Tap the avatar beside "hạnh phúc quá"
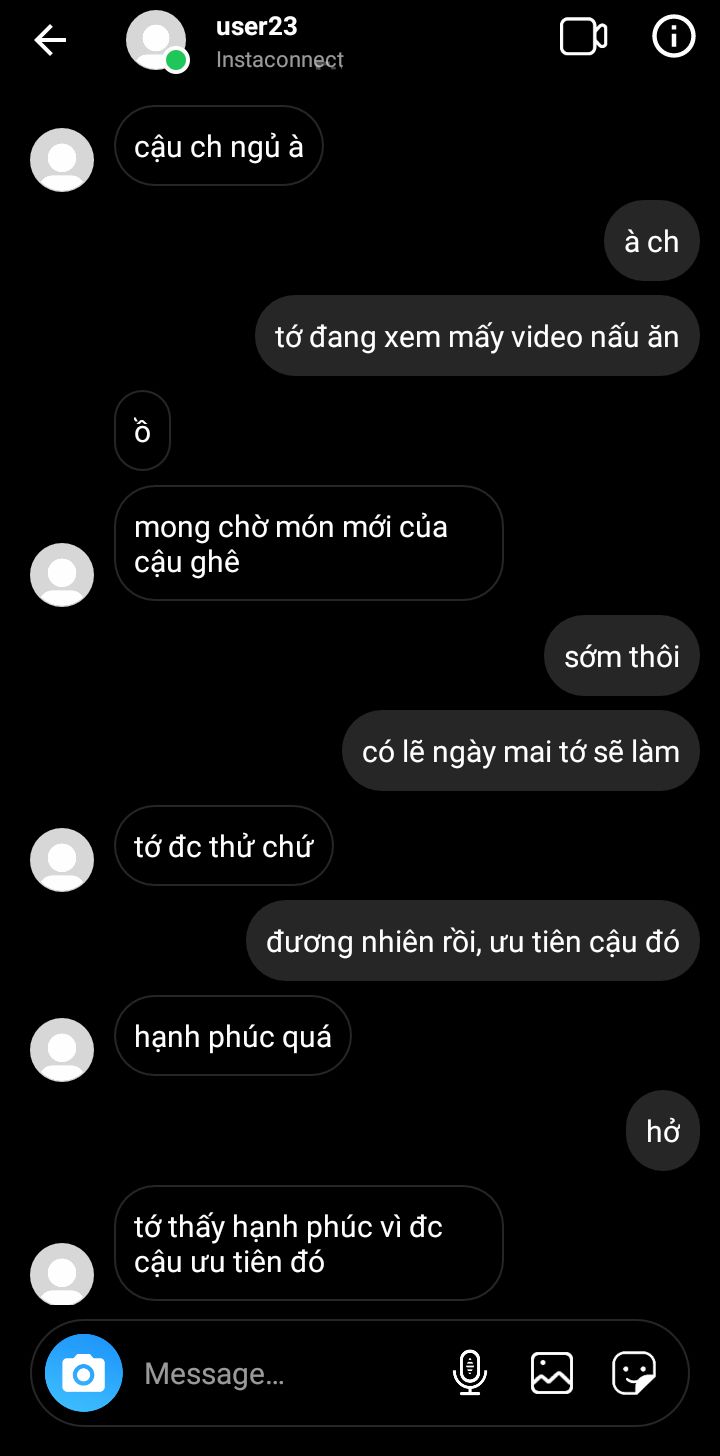 [62, 1050]
